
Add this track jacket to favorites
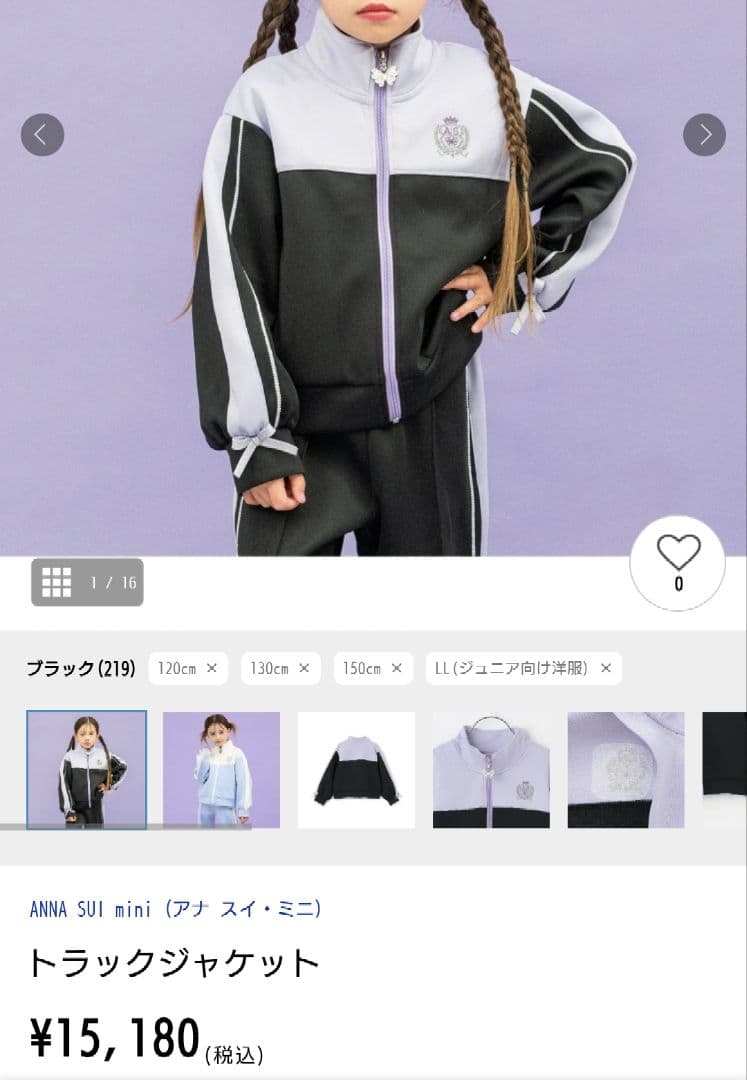point(678,562)
